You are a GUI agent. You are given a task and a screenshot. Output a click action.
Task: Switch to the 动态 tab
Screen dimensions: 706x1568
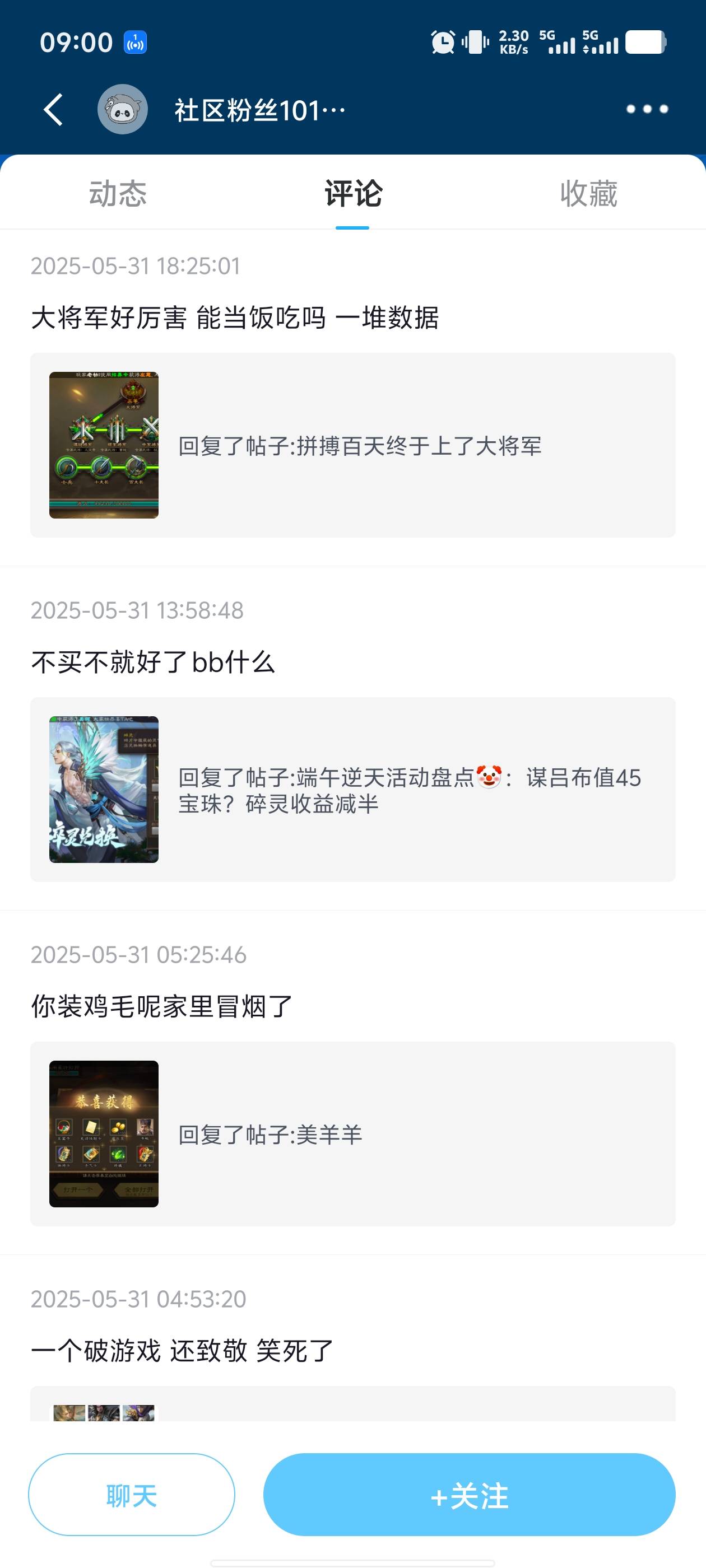(x=118, y=194)
